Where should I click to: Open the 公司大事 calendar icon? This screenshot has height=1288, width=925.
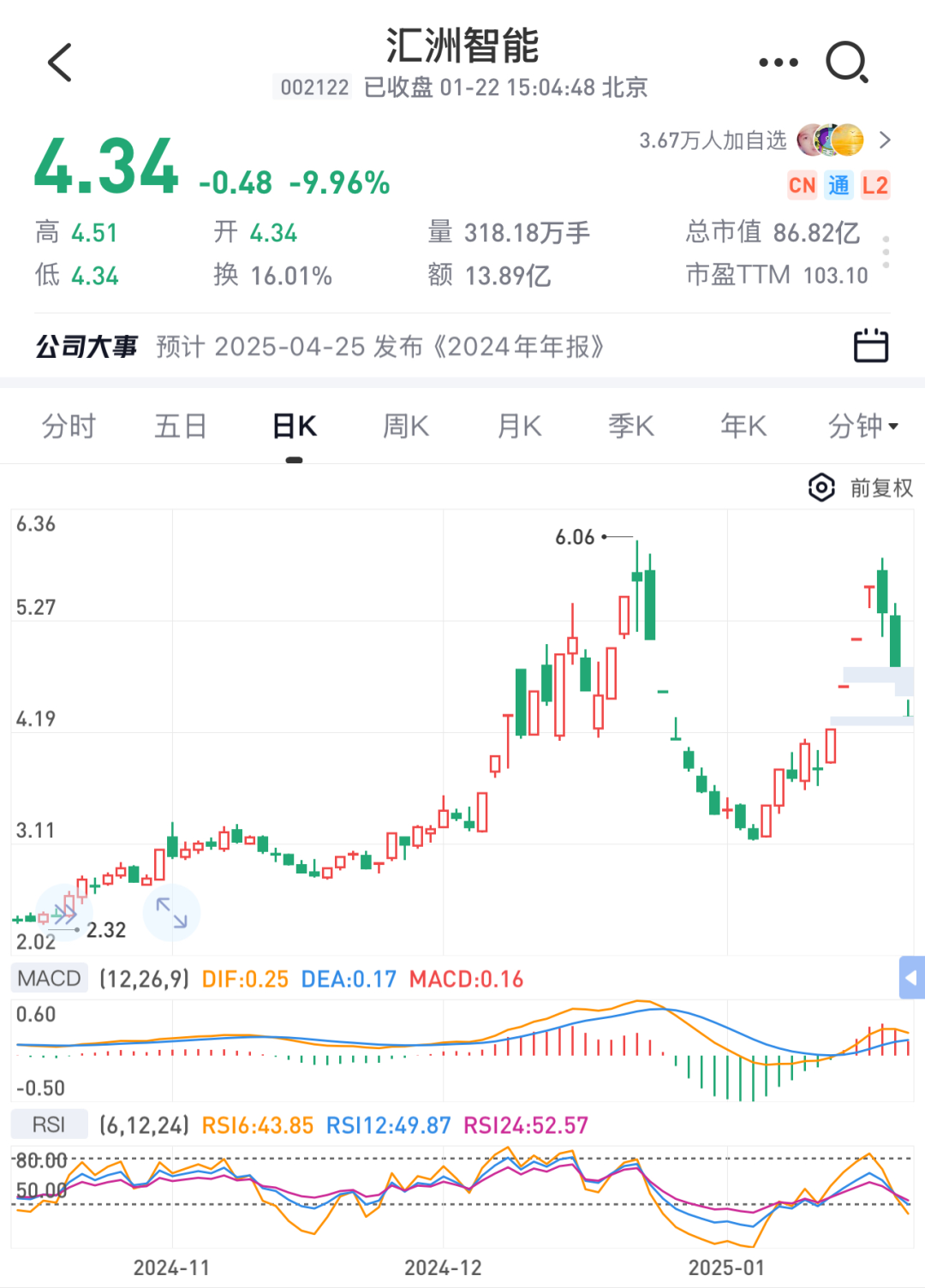871,345
